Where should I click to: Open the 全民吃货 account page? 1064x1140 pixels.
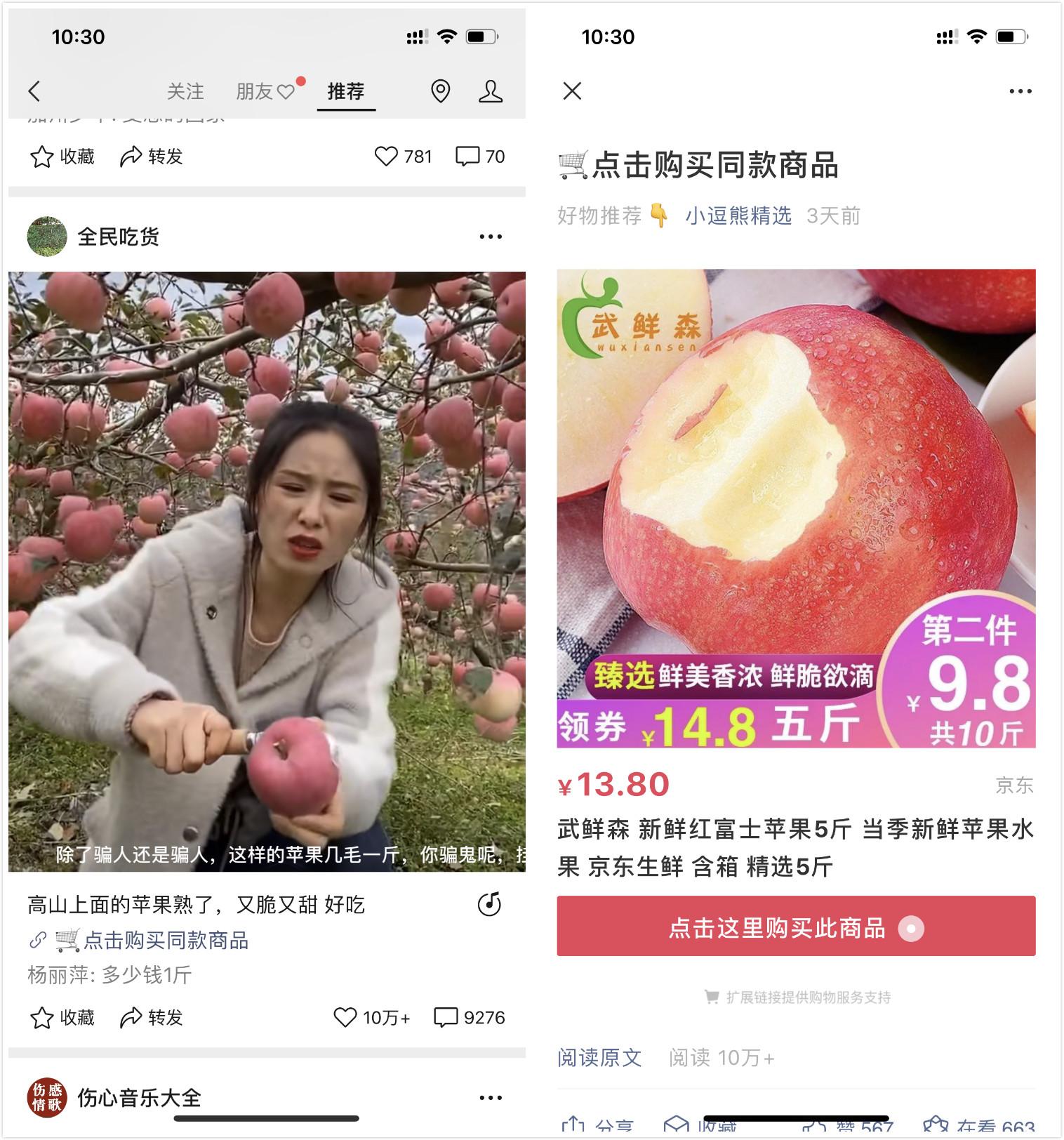(118, 237)
